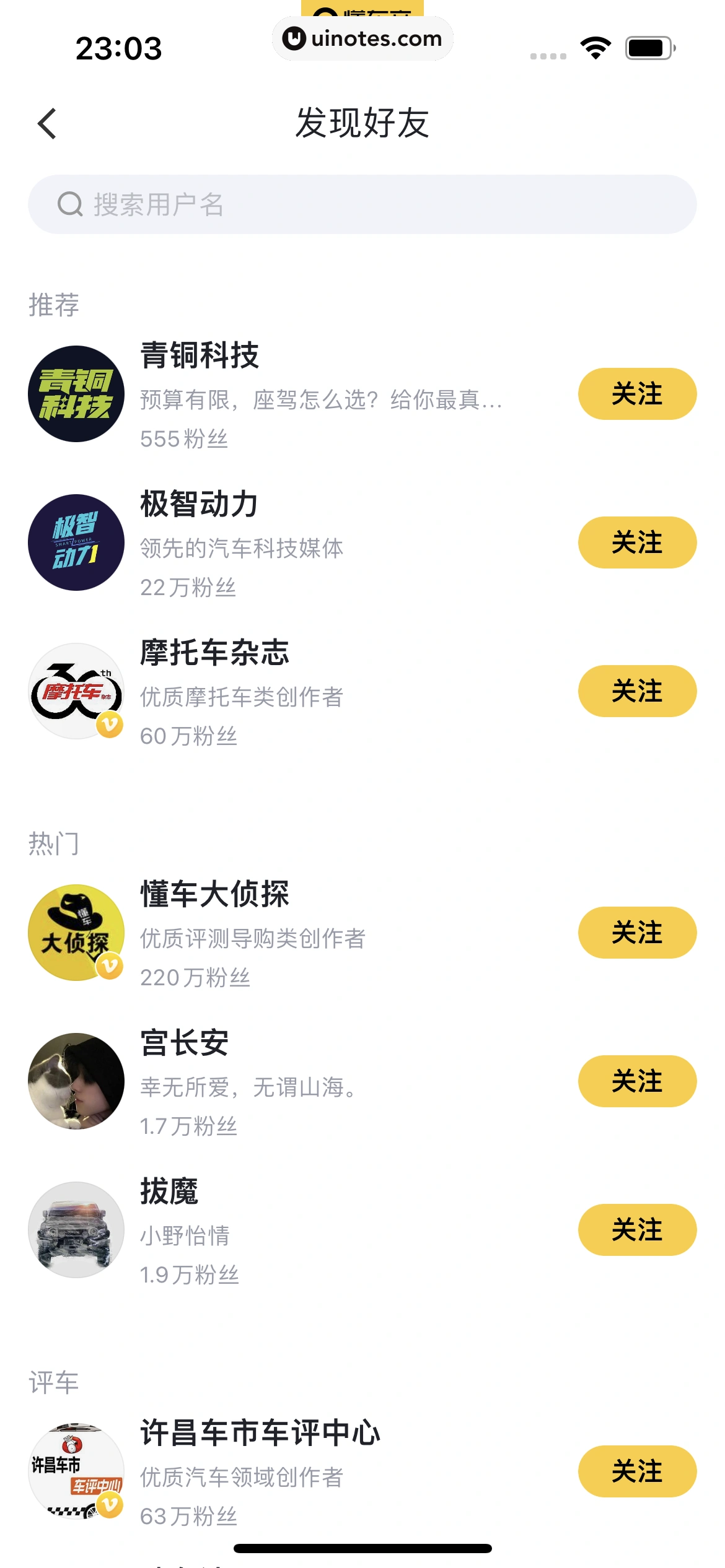Follow 摩托车杂志 account
725x1568 pixels.
(636, 691)
